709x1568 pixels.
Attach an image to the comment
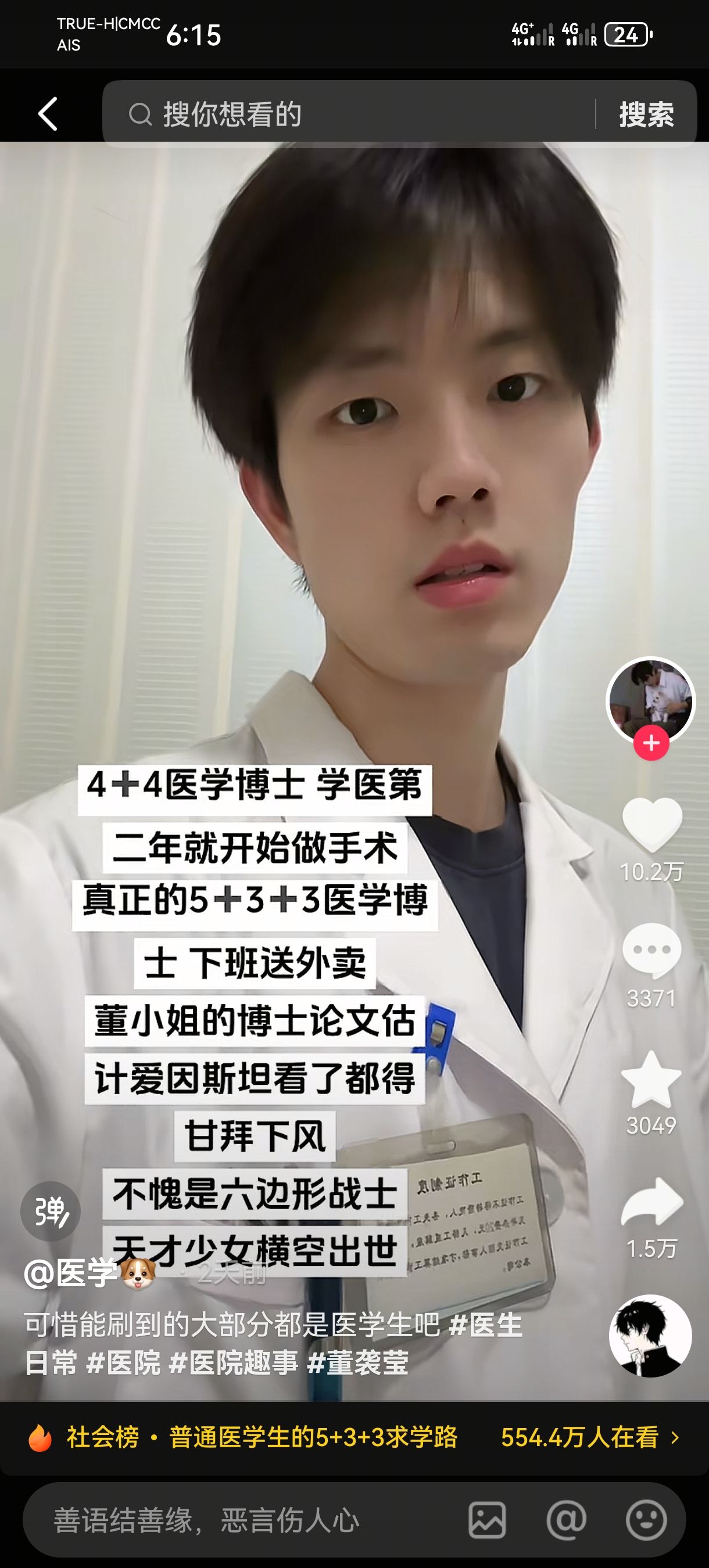point(486,1520)
